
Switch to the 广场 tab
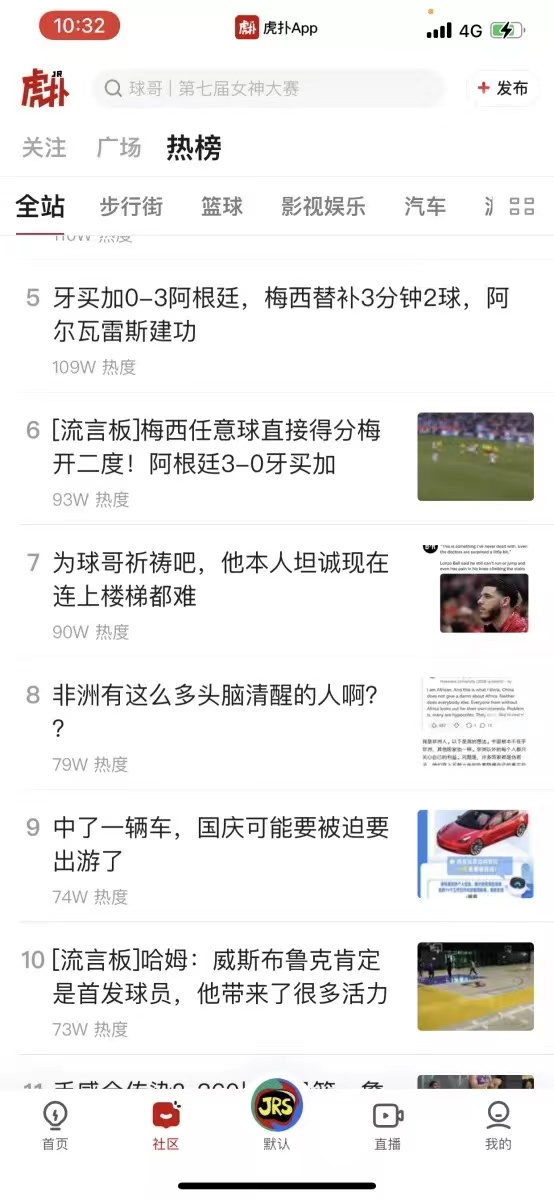119,148
